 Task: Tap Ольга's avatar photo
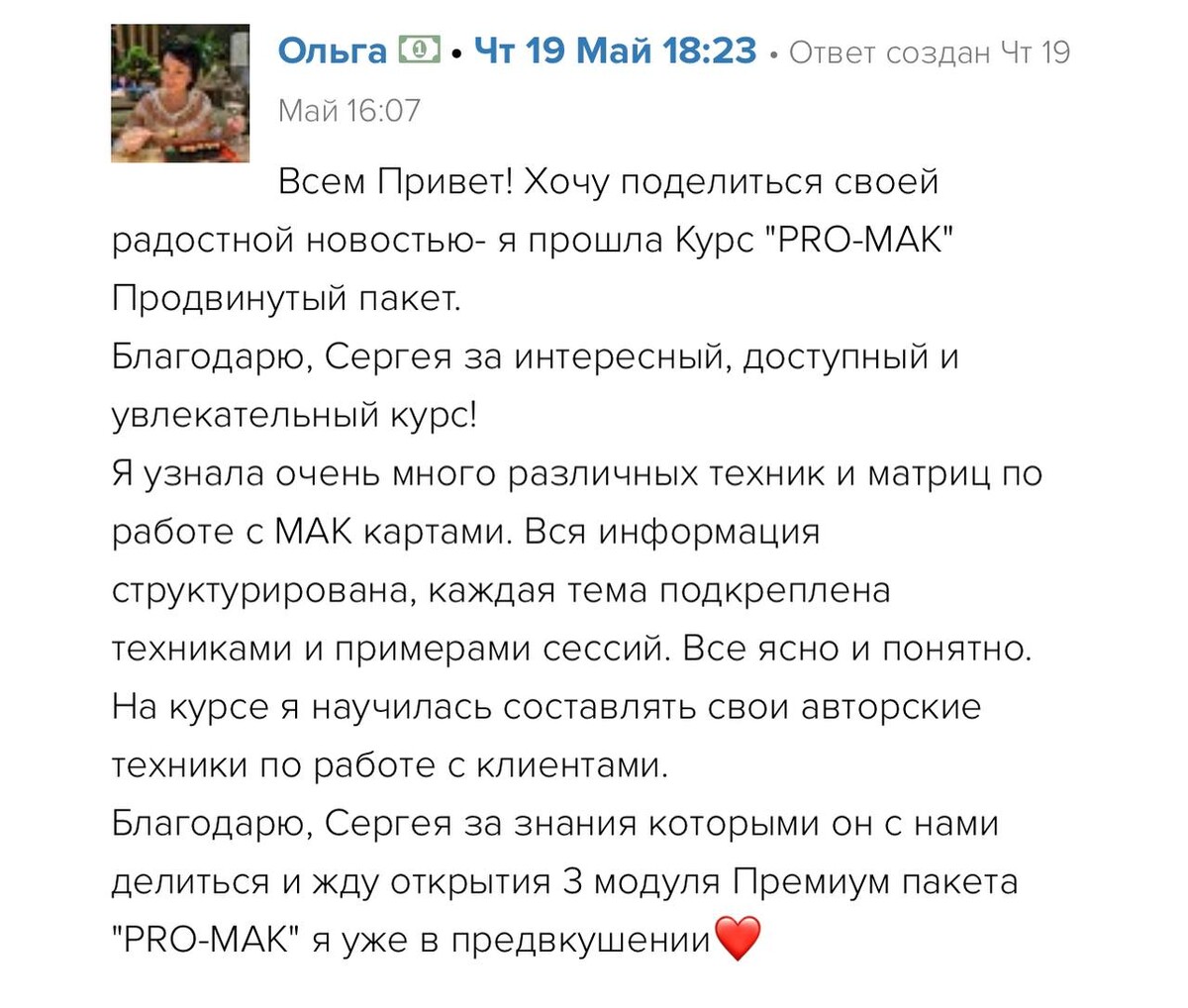tap(180, 94)
